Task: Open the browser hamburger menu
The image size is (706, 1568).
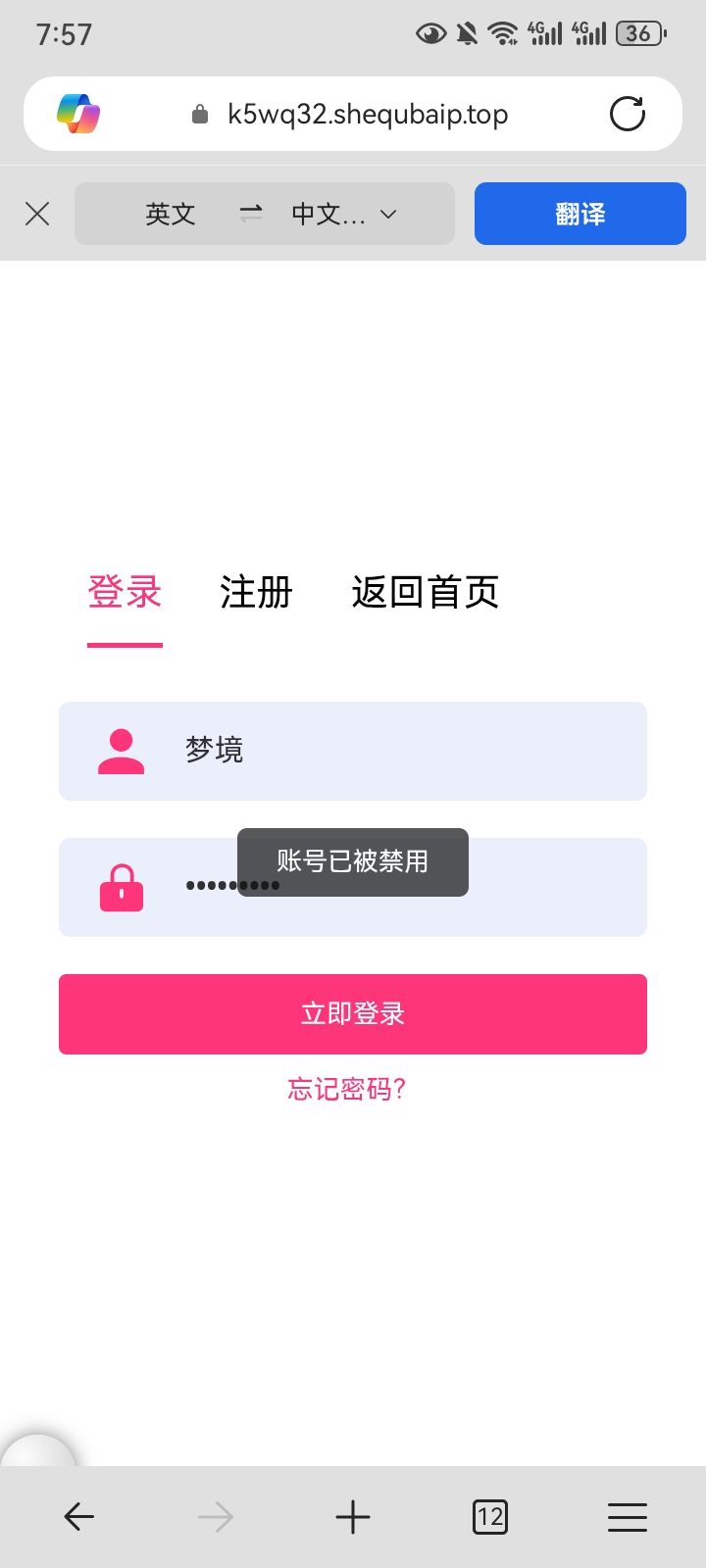Action: point(628,1517)
